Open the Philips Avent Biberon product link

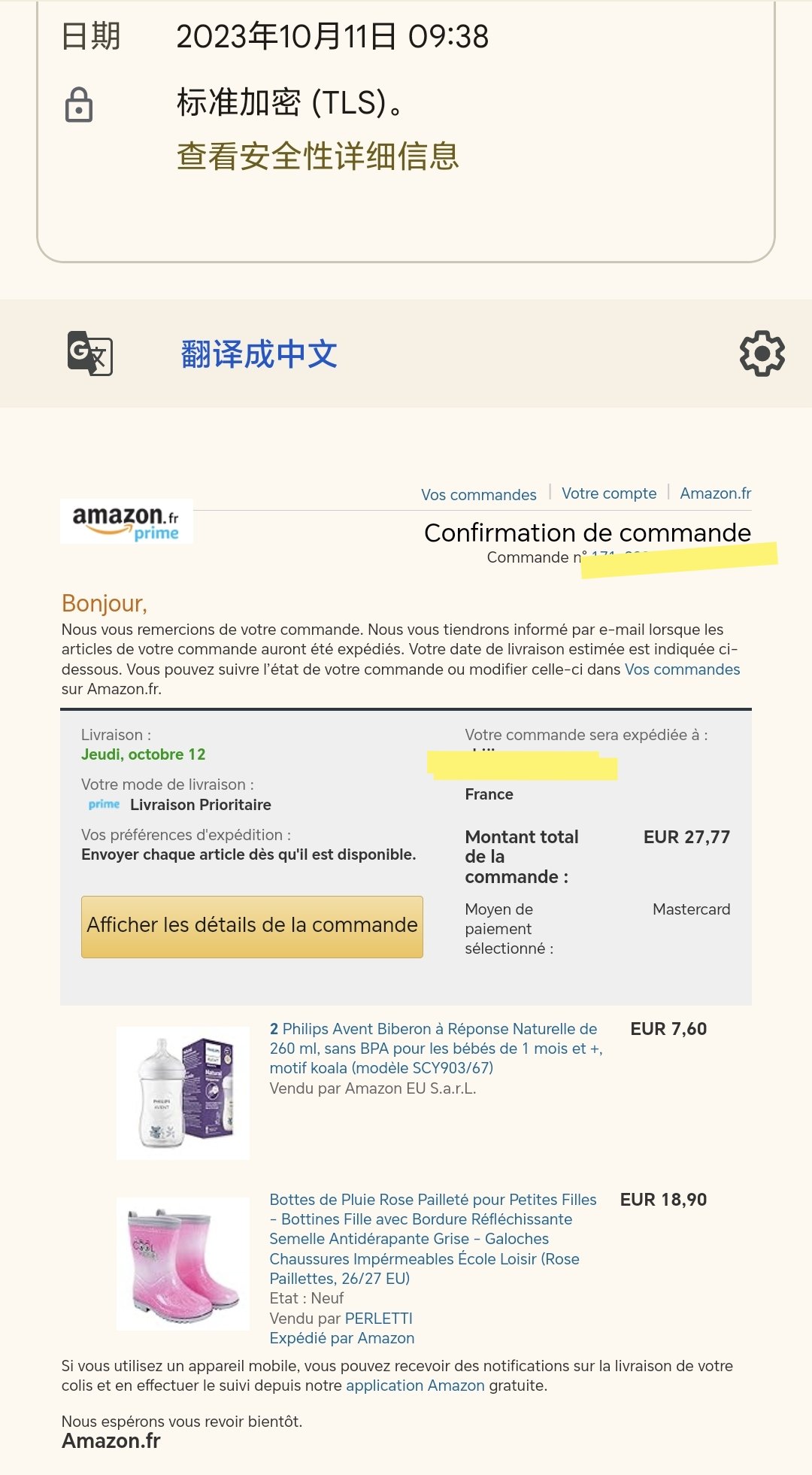[436, 1049]
